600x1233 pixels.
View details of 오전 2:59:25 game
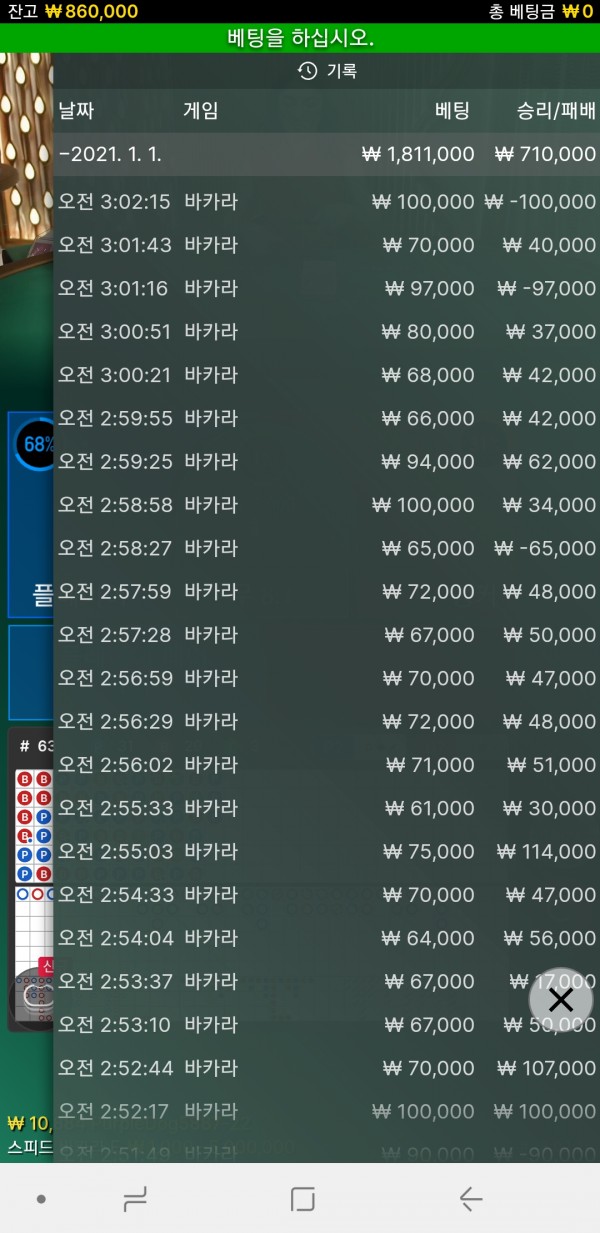tap(326, 462)
